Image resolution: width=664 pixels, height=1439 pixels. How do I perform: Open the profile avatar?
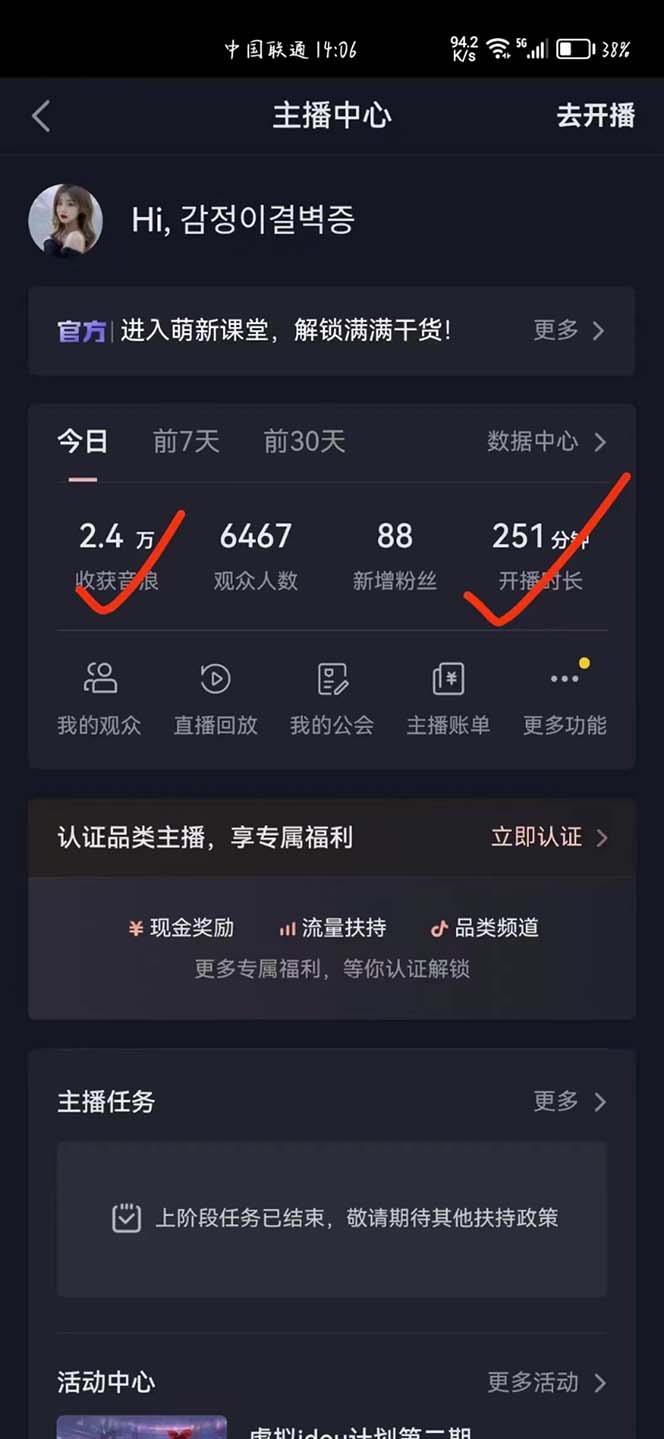pyautogui.click(x=66, y=220)
